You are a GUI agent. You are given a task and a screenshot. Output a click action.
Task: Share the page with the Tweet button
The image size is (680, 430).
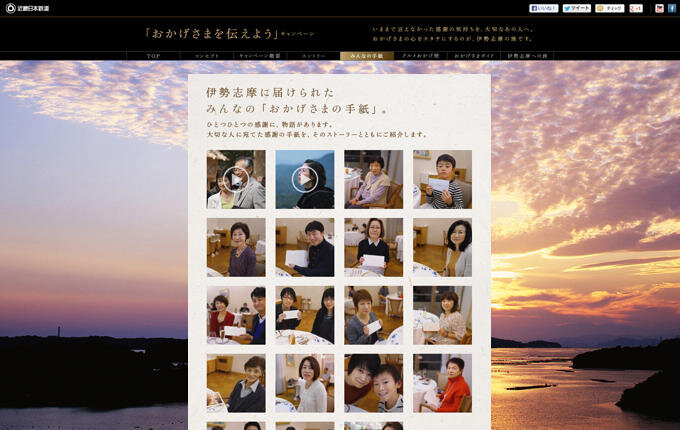click(577, 8)
